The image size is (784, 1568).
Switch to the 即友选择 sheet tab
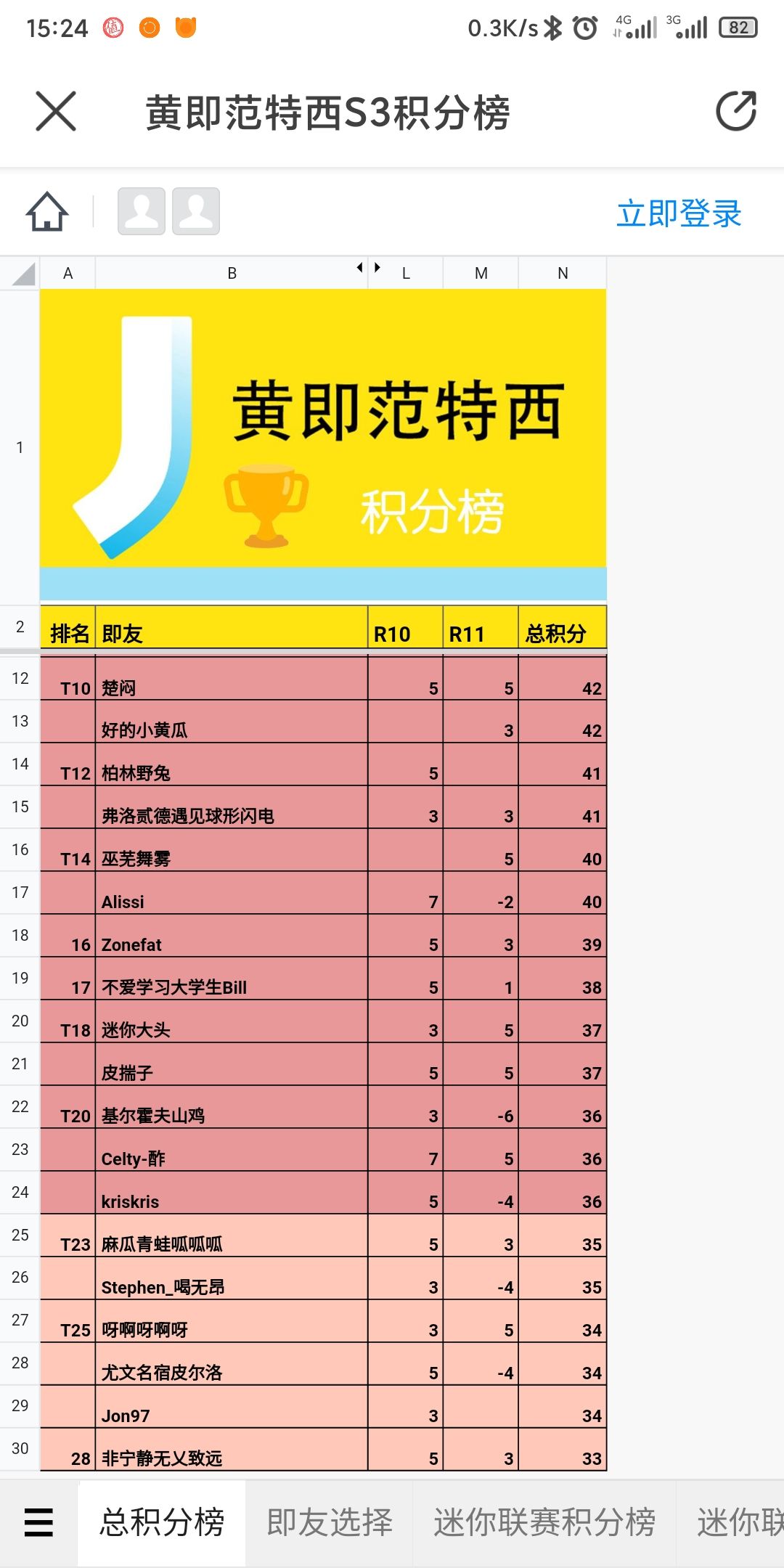[330, 1522]
